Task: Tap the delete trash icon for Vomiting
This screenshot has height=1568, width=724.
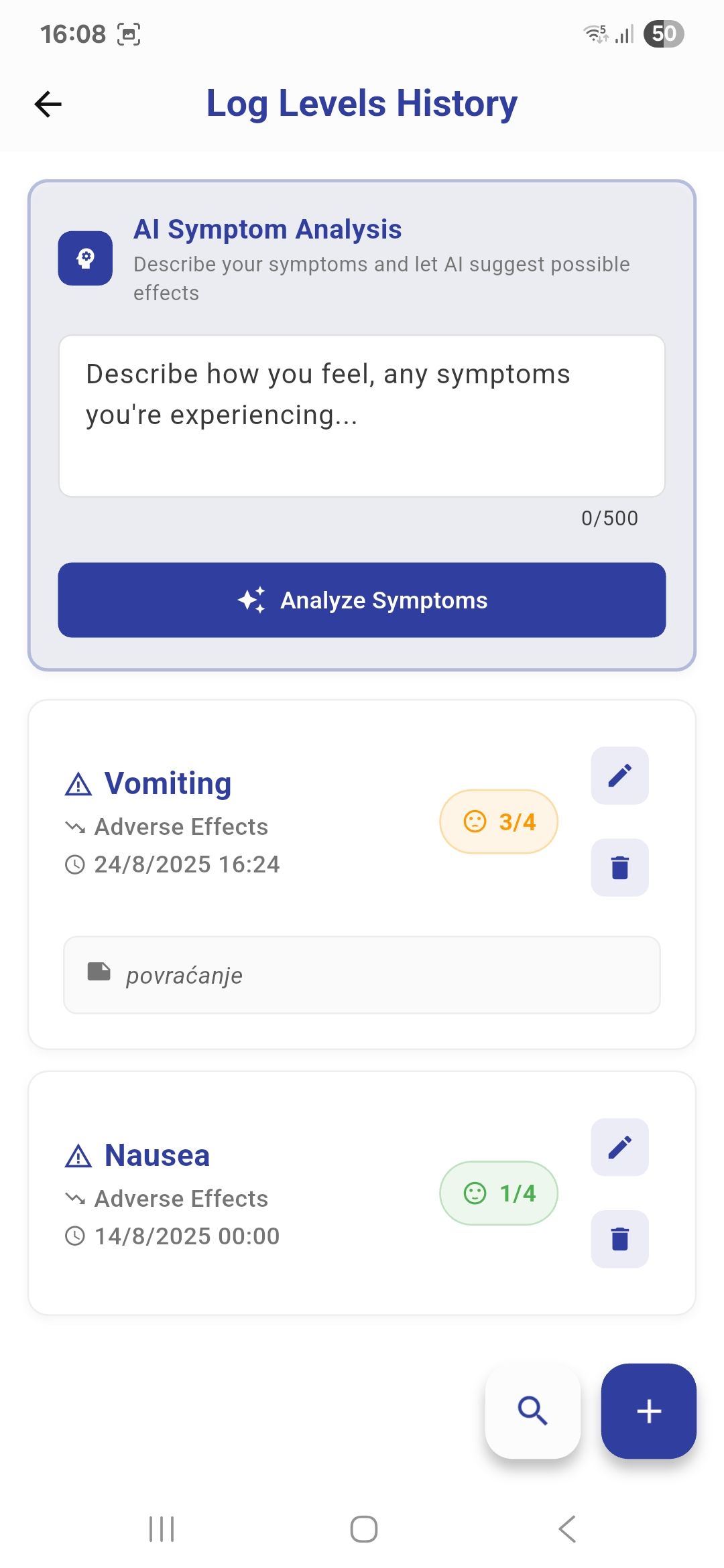Action: tap(619, 867)
